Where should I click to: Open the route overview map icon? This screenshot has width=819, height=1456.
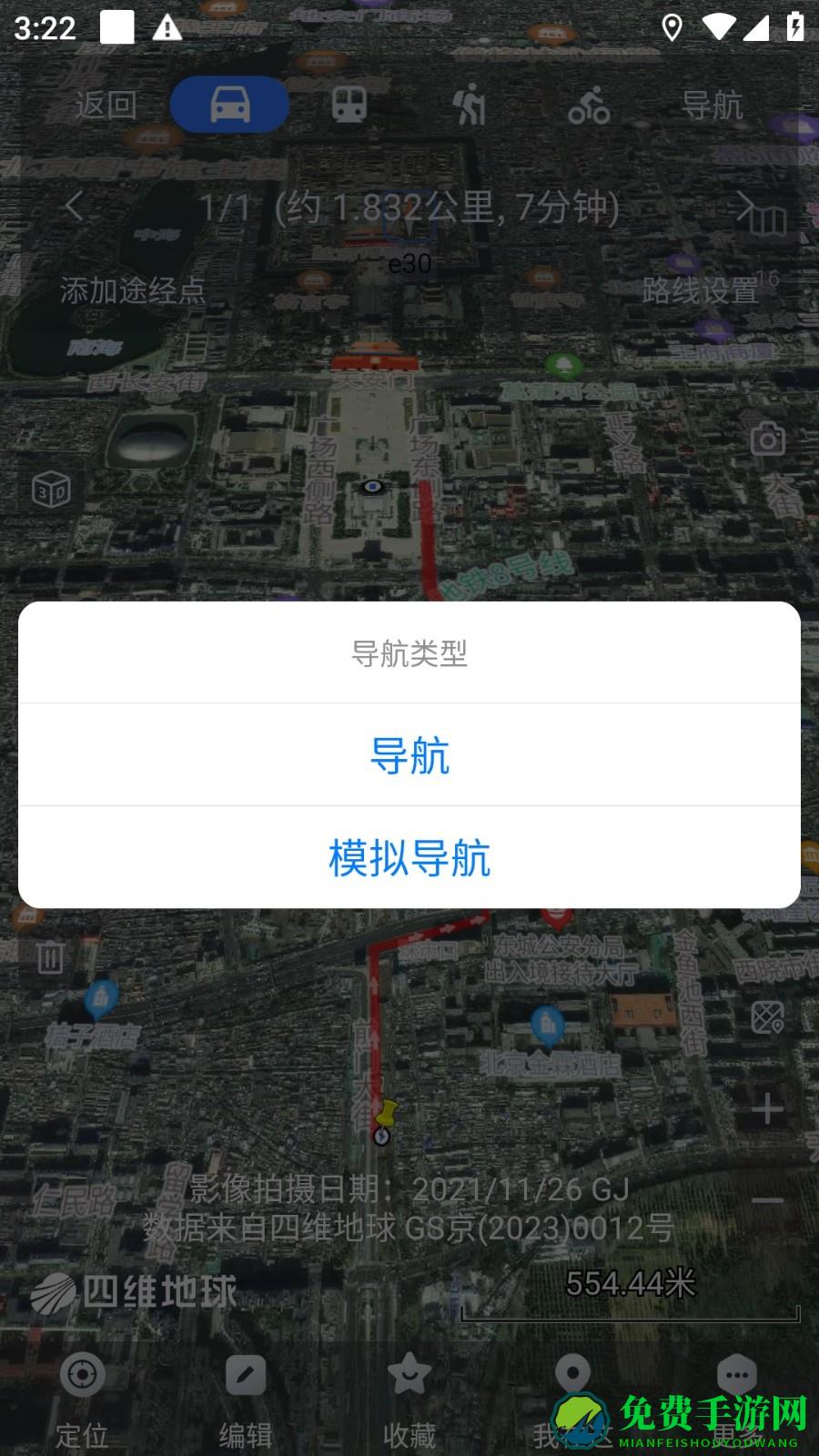(x=767, y=1018)
